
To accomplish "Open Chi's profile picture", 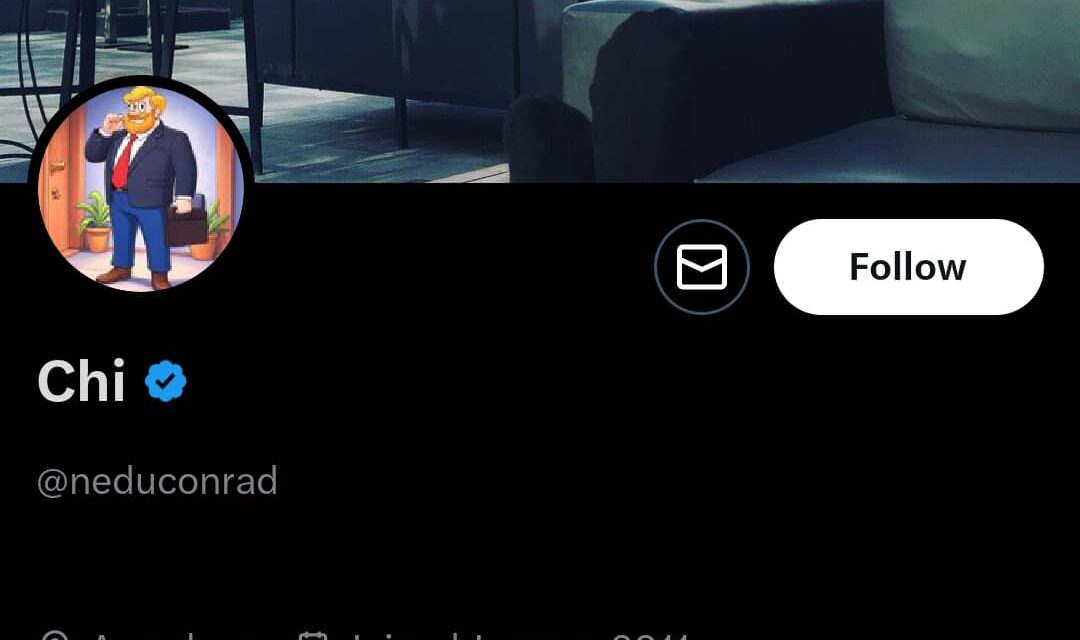I will [x=141, y=187].
